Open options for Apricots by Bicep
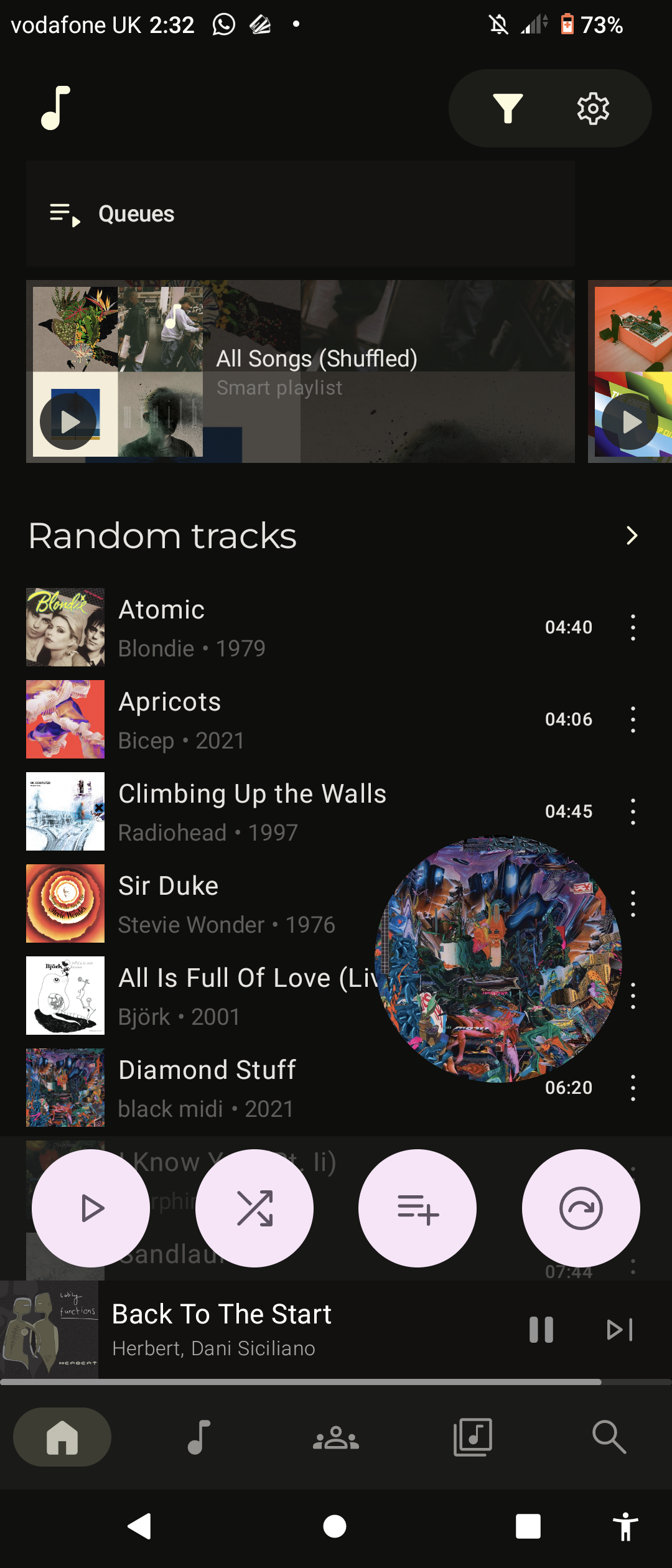Viewport: 672px width, 1568px height. click(x=633, y=719)
